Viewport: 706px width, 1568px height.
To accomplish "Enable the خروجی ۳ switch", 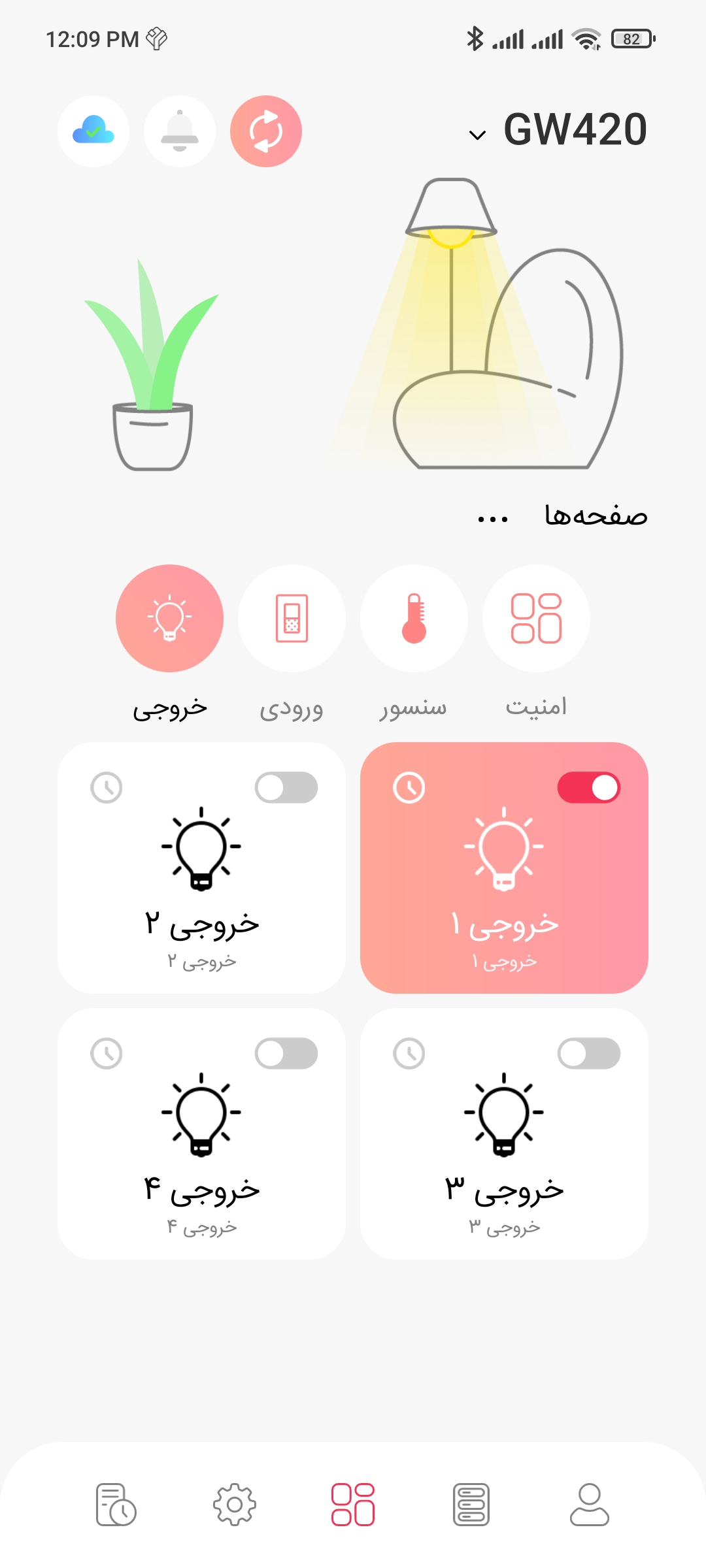I will click(588, 1053).
